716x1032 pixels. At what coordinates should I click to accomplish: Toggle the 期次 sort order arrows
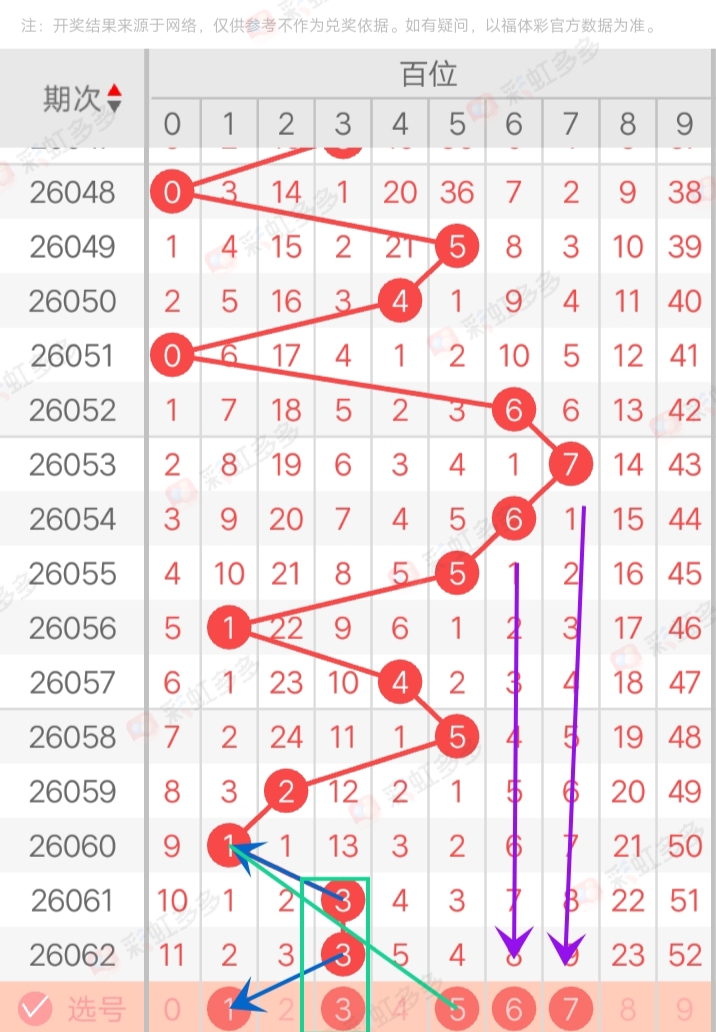(x=114, y=98)
